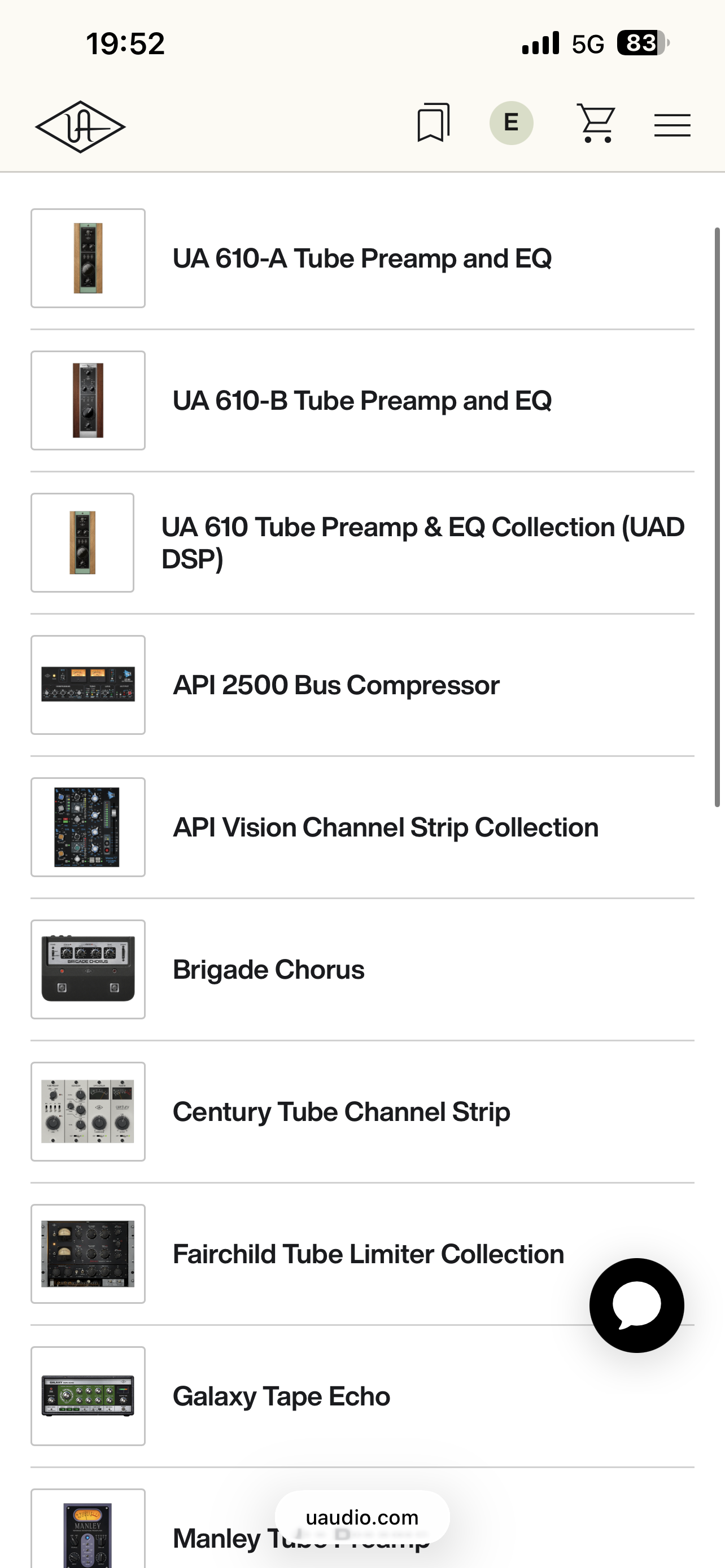View UA 610 Tube Preamp & EQ Collection
Screen dimensions: 725x1568
422,543
